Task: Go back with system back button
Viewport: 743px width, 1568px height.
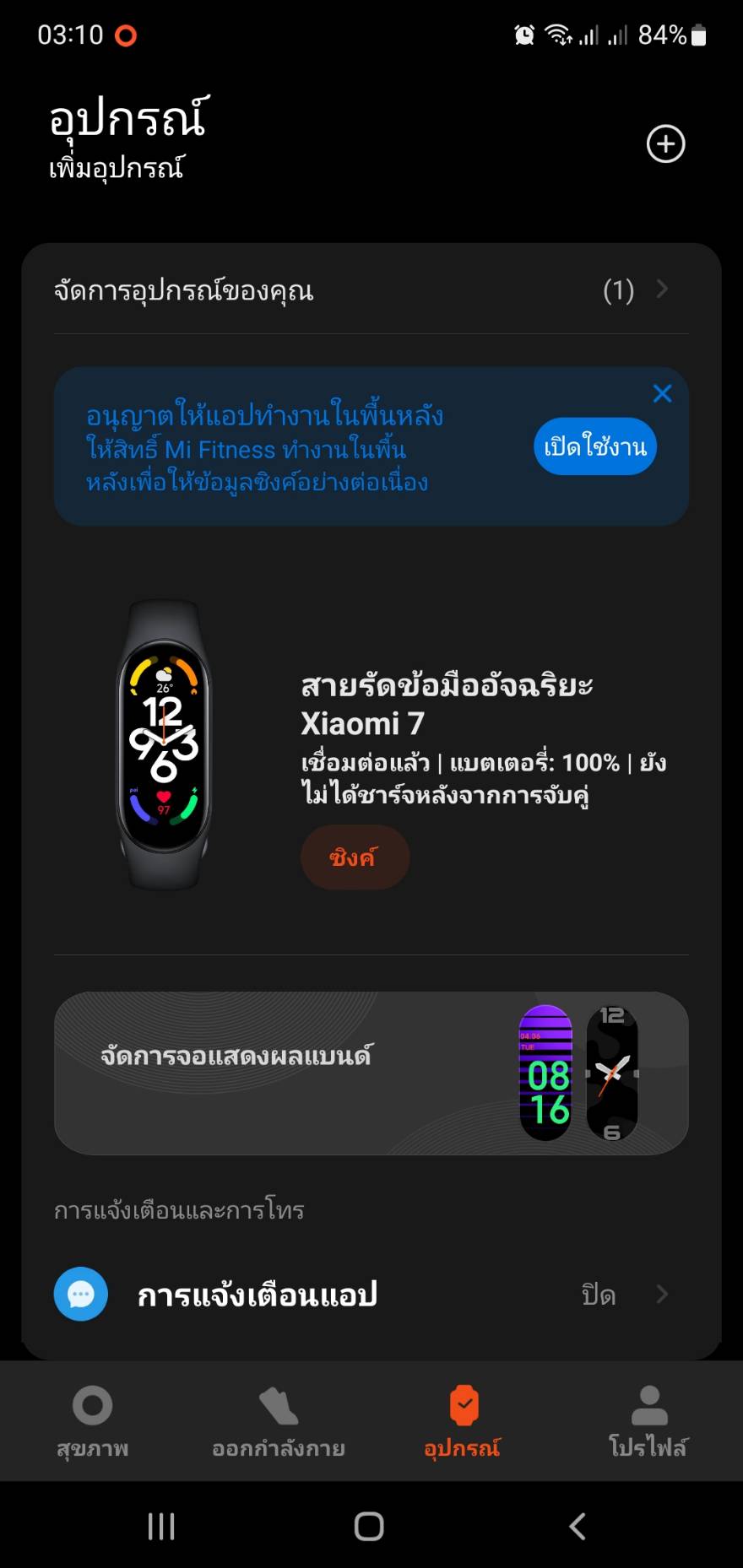Action: [578, 1526]
